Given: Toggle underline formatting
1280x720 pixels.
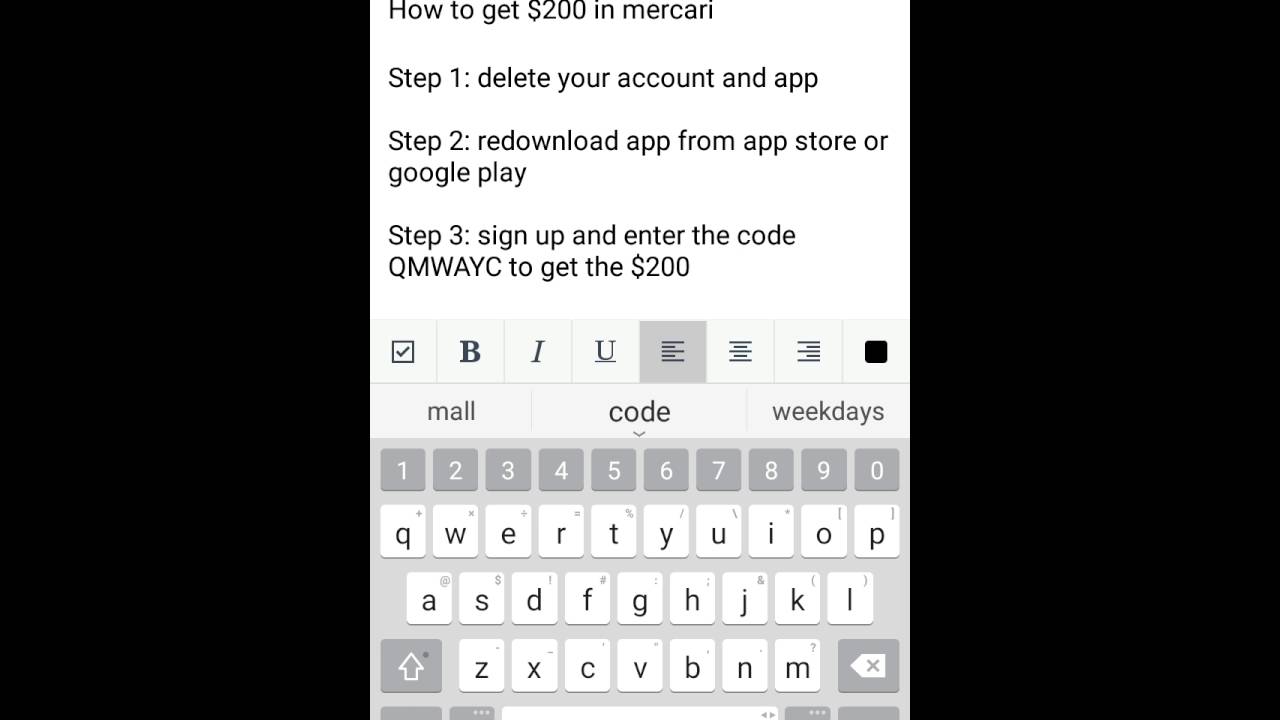Looking at the screenshot, I should (605, 352).
